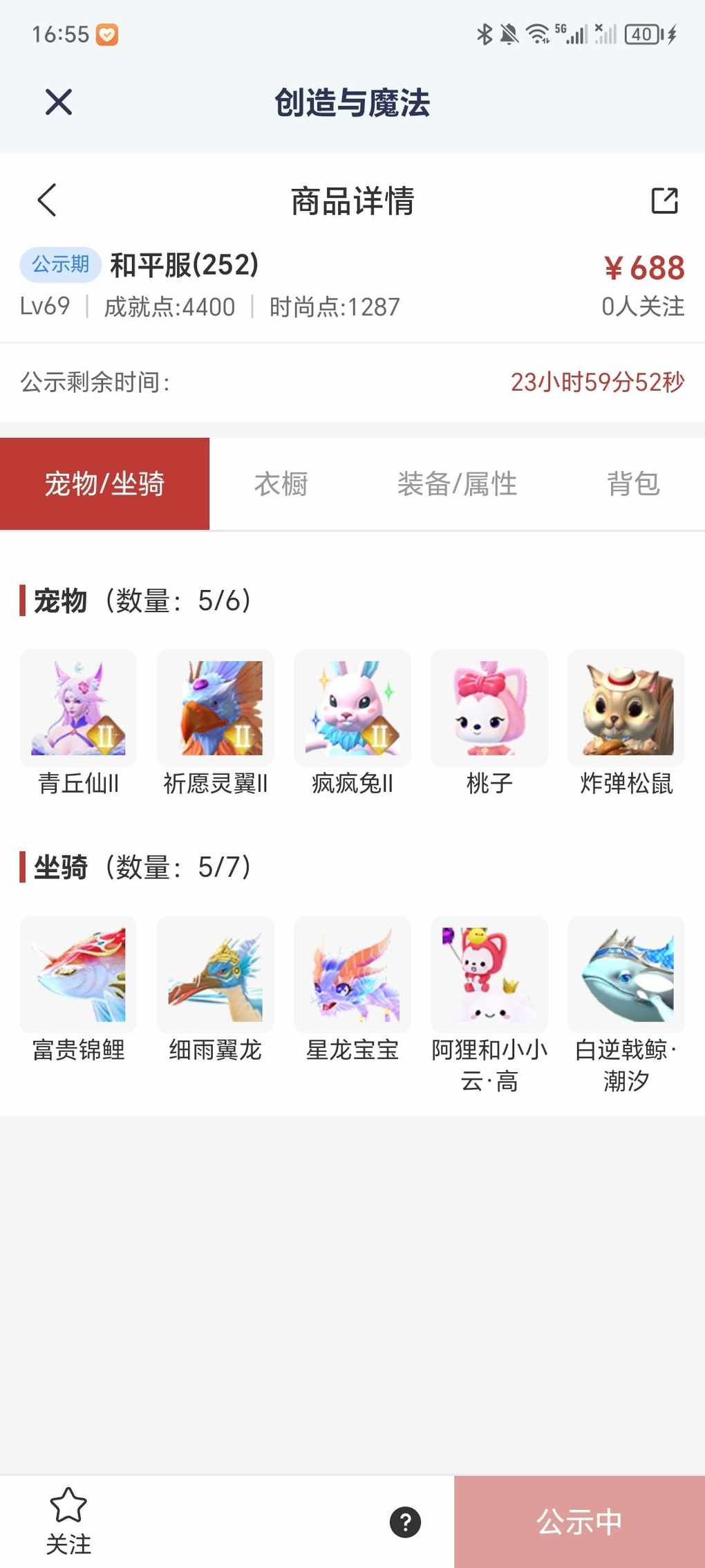The height and width of the screenshot is (1568, 705).
Task: Select the 宠物/坐骑 tab
Action: [x=104, y=483]
